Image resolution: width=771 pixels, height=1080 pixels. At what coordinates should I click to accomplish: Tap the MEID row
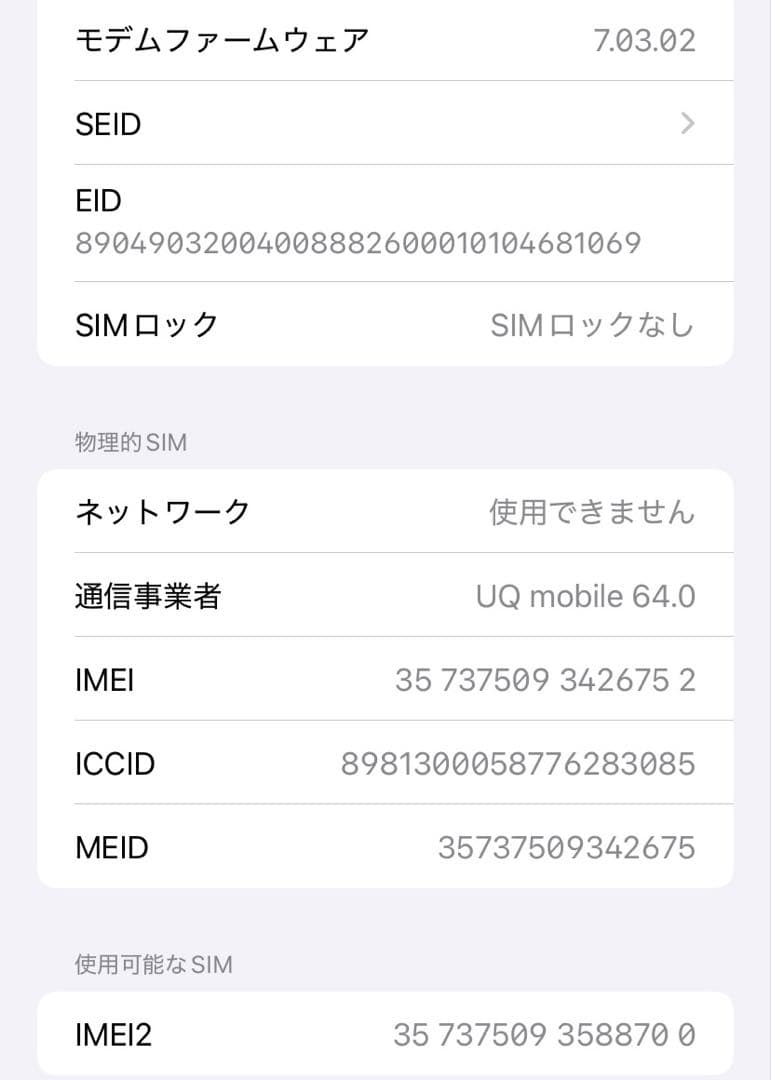click(385, 847)
